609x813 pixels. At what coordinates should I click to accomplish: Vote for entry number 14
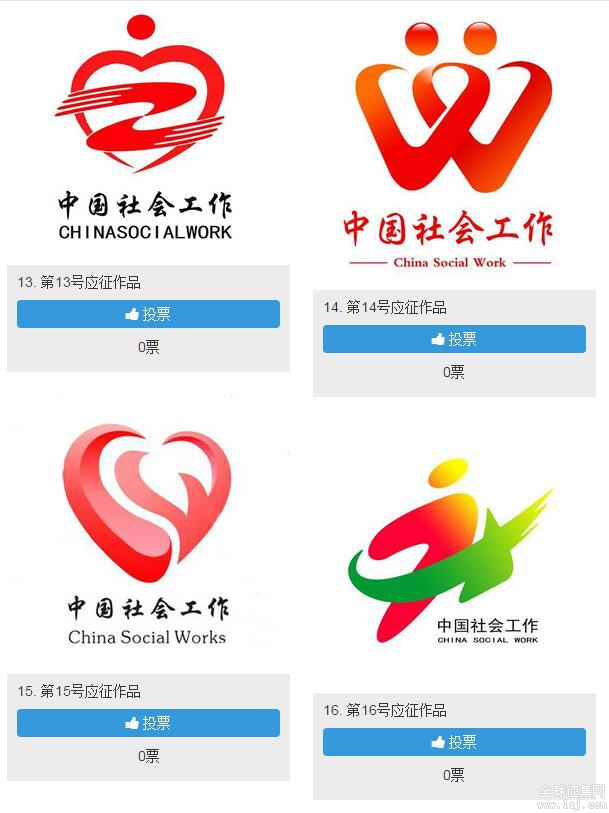pos(454,339)
